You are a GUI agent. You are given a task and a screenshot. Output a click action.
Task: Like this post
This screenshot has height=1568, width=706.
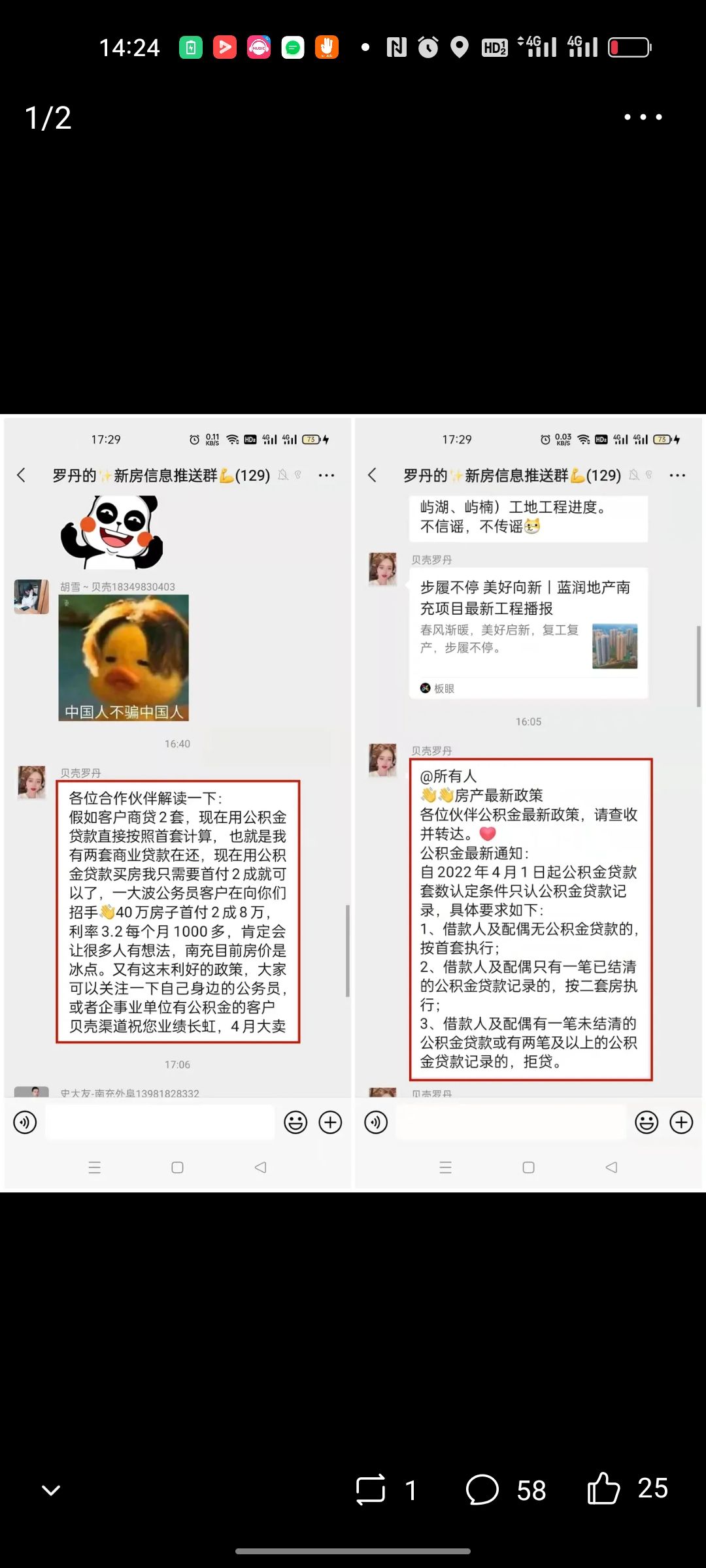point(603,1489)
